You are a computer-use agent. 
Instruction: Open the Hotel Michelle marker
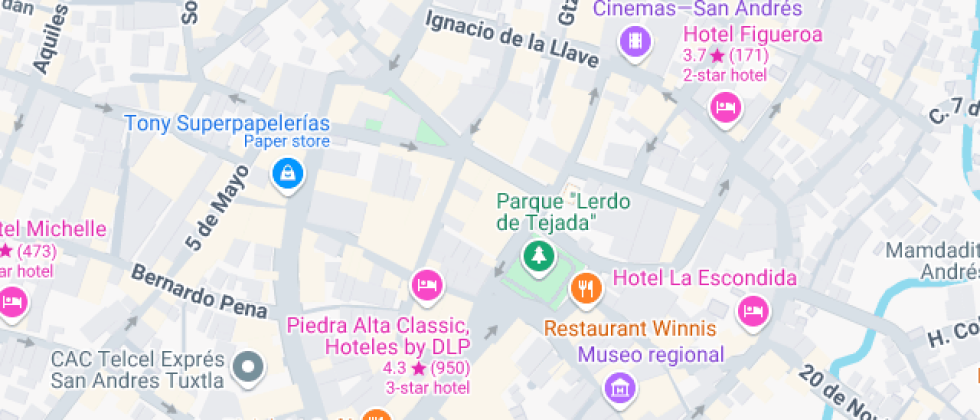coord(12,300)
